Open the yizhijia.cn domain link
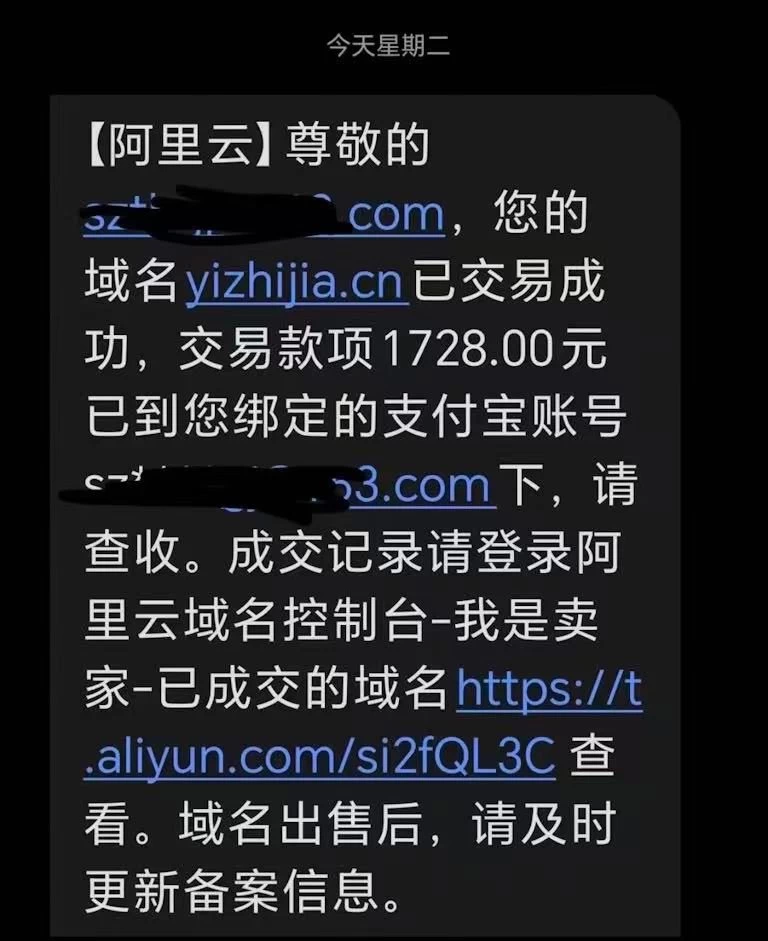This screenshot has height=941, width=768. click(x=296, y=283)
